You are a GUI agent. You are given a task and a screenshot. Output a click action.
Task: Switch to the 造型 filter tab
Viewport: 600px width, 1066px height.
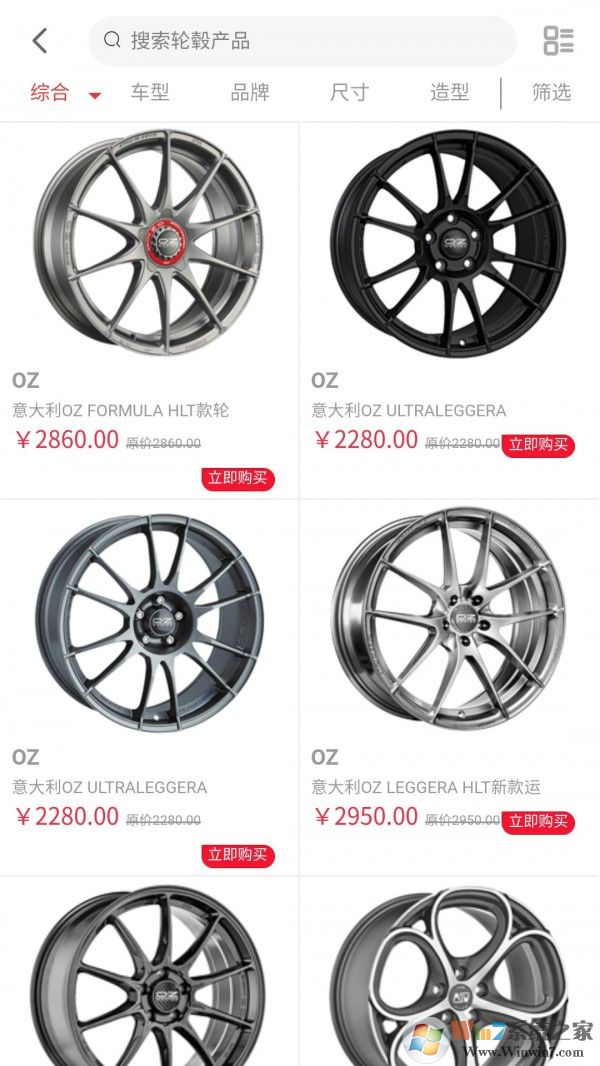(x=450, y=93)
